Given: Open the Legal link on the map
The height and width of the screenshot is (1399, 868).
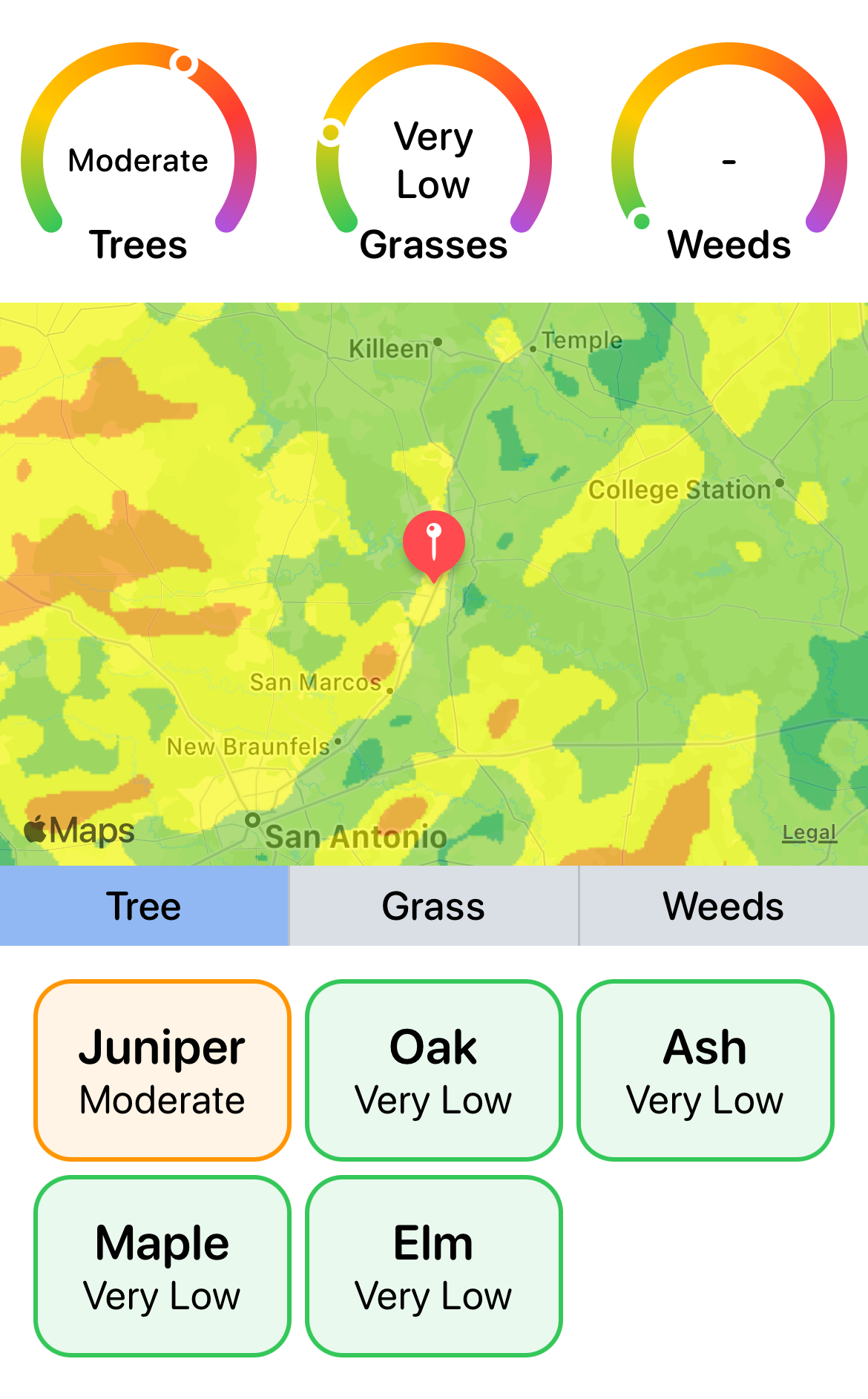Looking at the screenshot, I should [809, 832].
